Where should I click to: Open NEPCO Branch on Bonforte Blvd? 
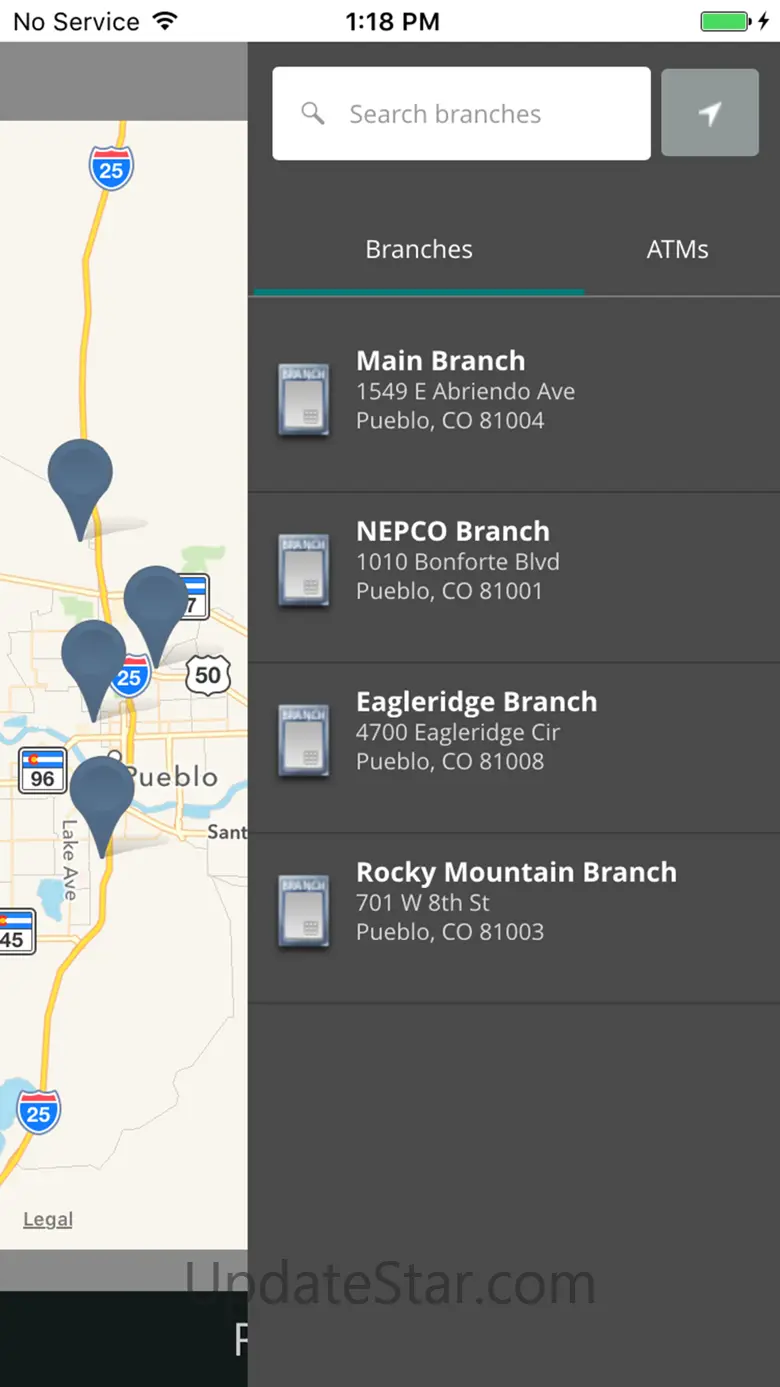coord(513,561)
